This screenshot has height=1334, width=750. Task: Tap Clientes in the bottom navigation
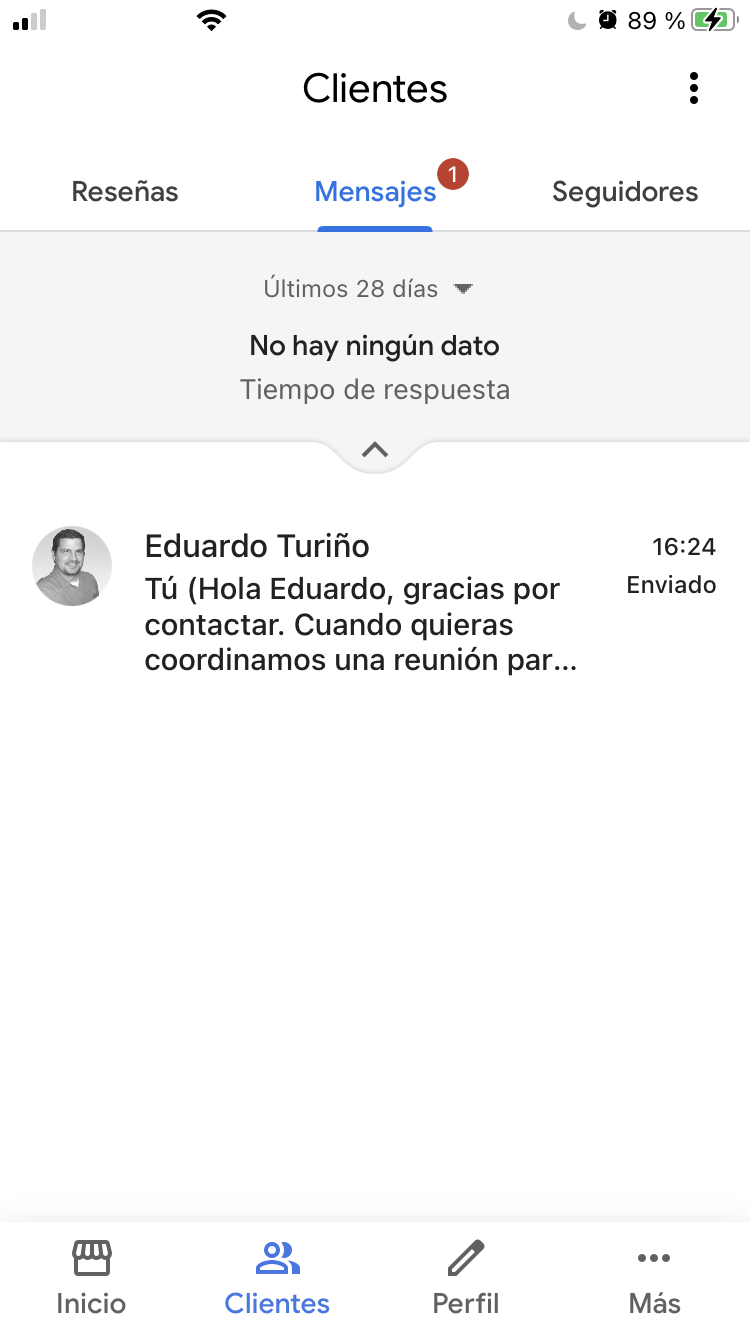pyautogui.click(x=277, y=1278)
